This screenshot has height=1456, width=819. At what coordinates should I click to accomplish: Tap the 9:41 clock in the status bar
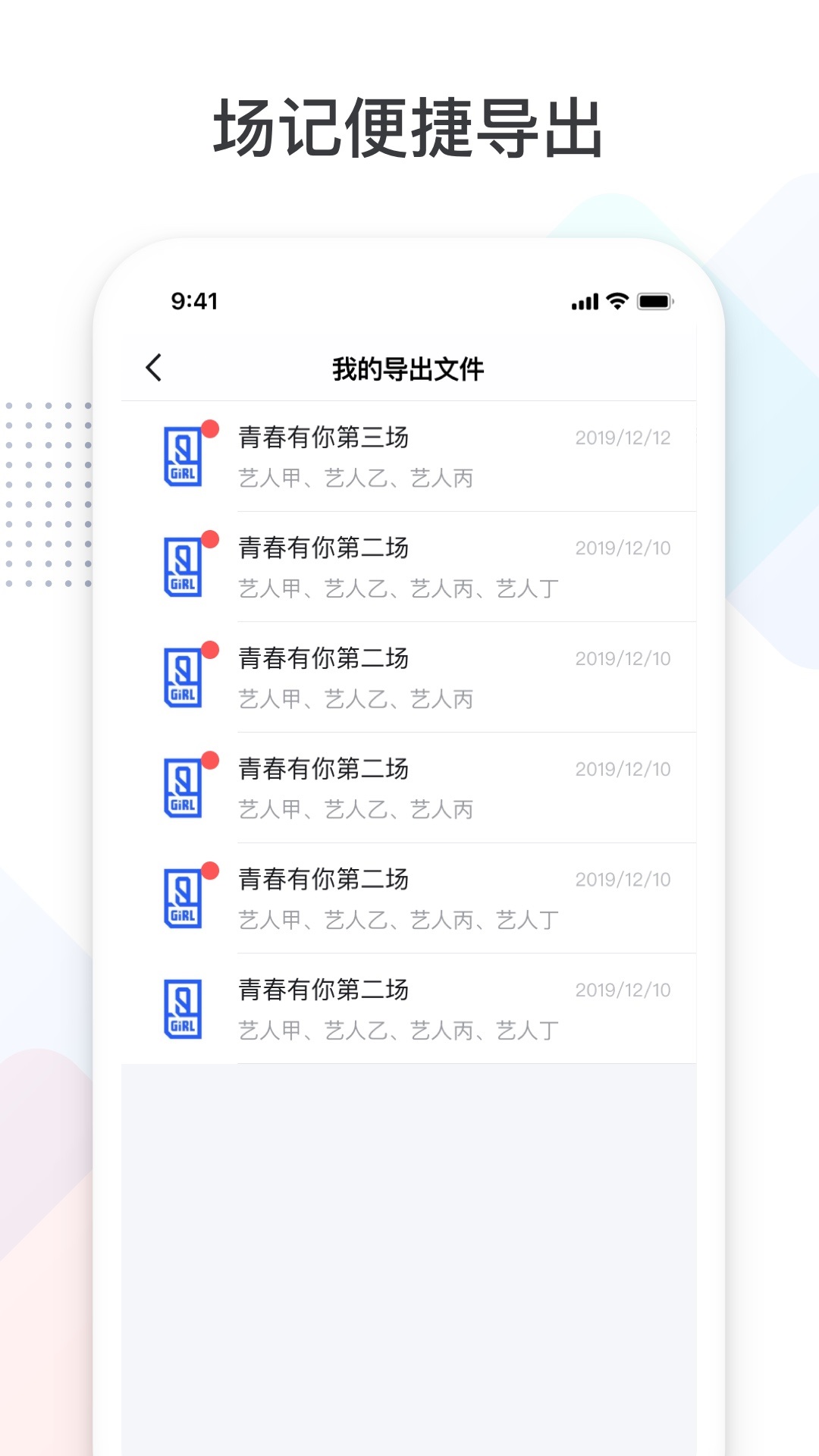click(194, 301)
